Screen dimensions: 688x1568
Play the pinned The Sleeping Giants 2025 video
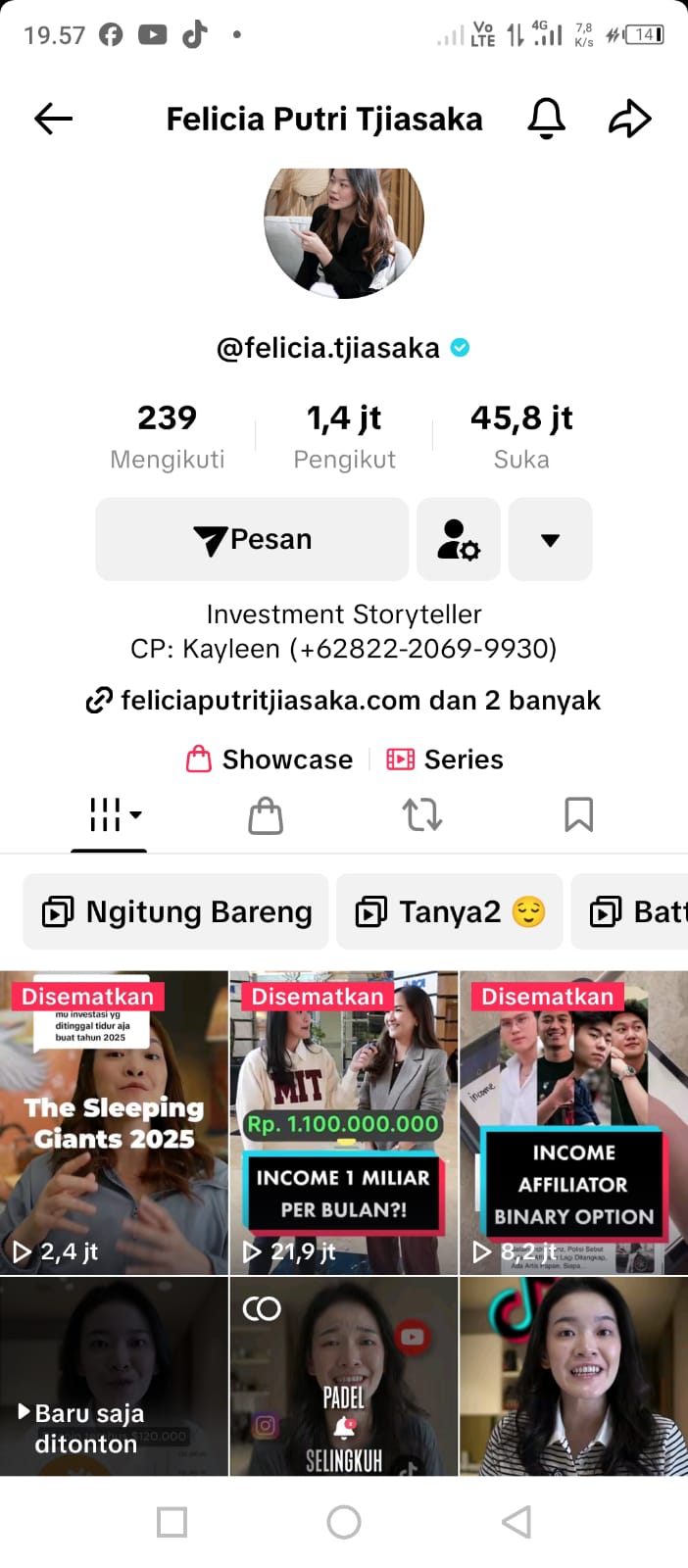point(114,1123)
